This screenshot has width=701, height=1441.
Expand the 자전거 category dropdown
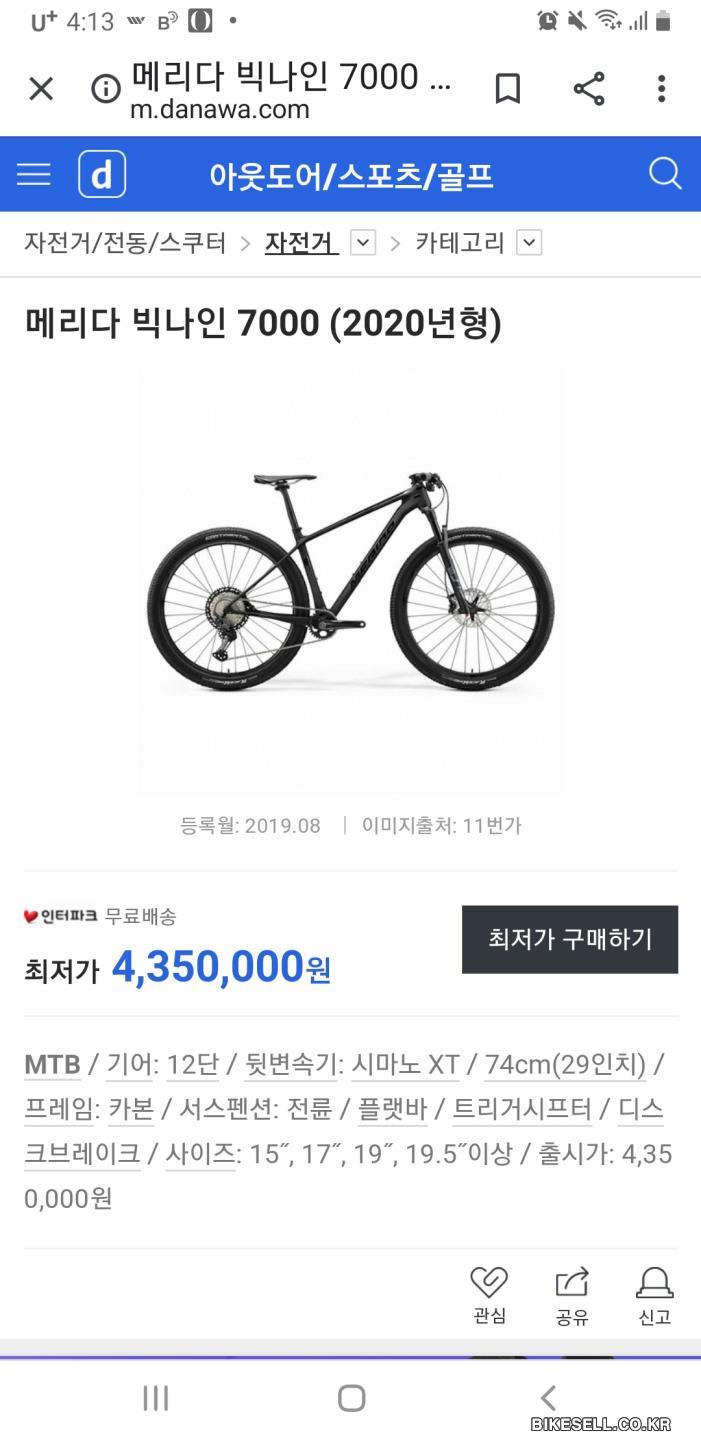363,243
